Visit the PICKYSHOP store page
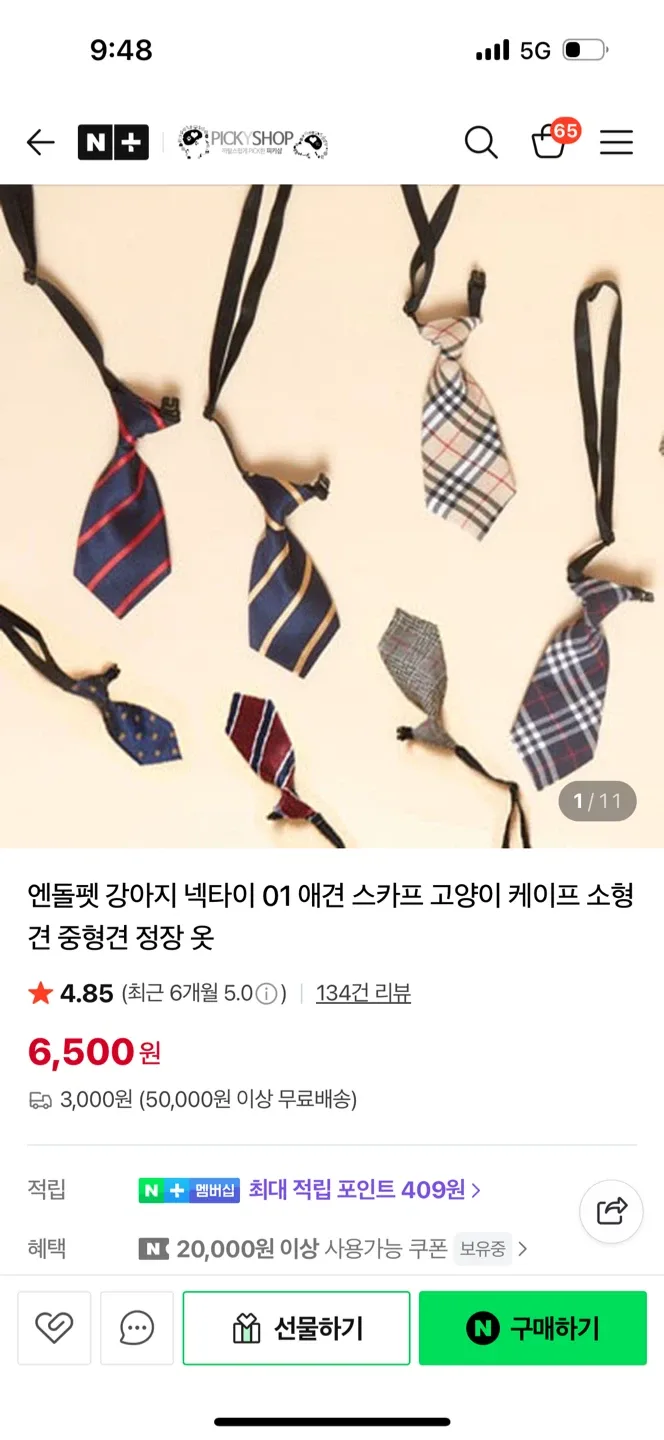The height and width of the screenshot is (1440, 664). [253, 143]
